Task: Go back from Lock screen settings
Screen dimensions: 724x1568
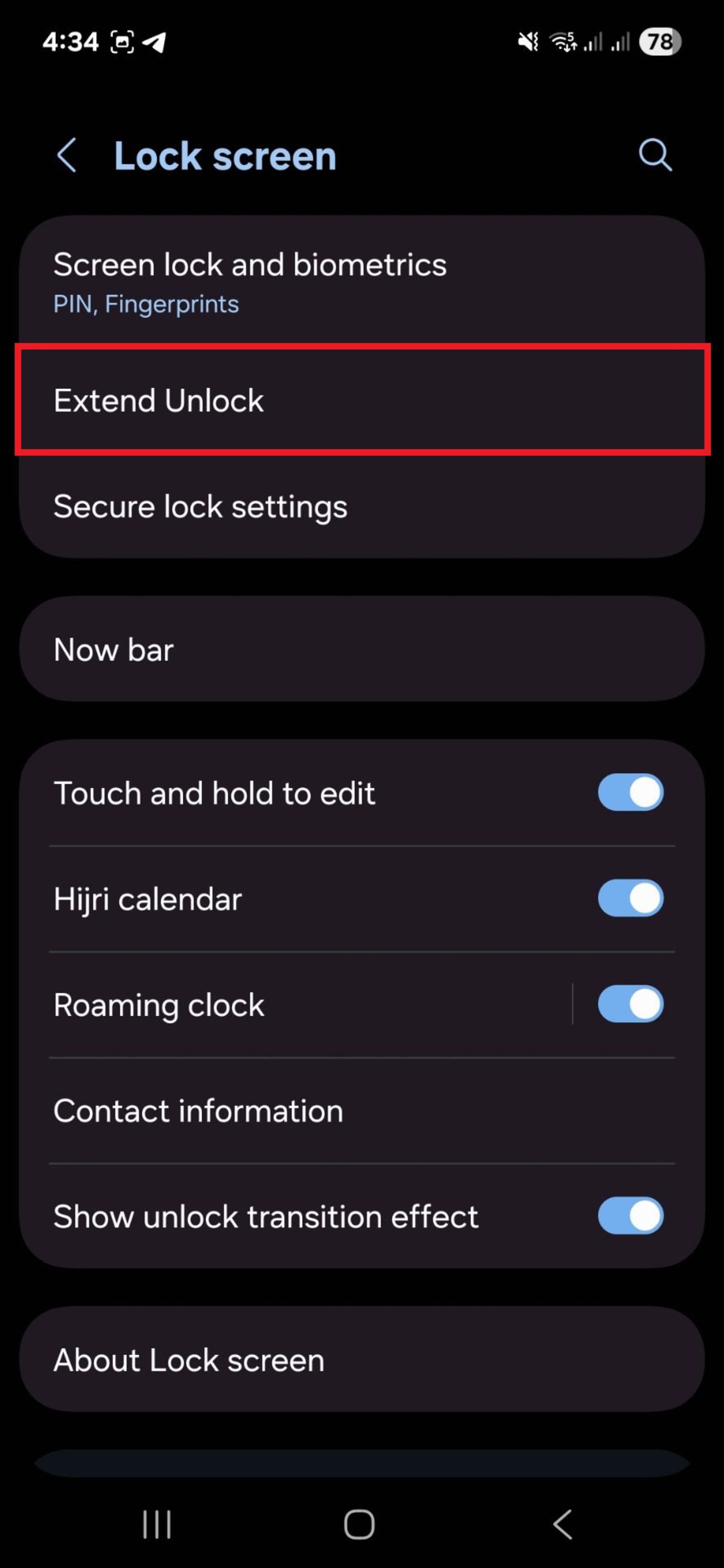Action: coord(67,156)
